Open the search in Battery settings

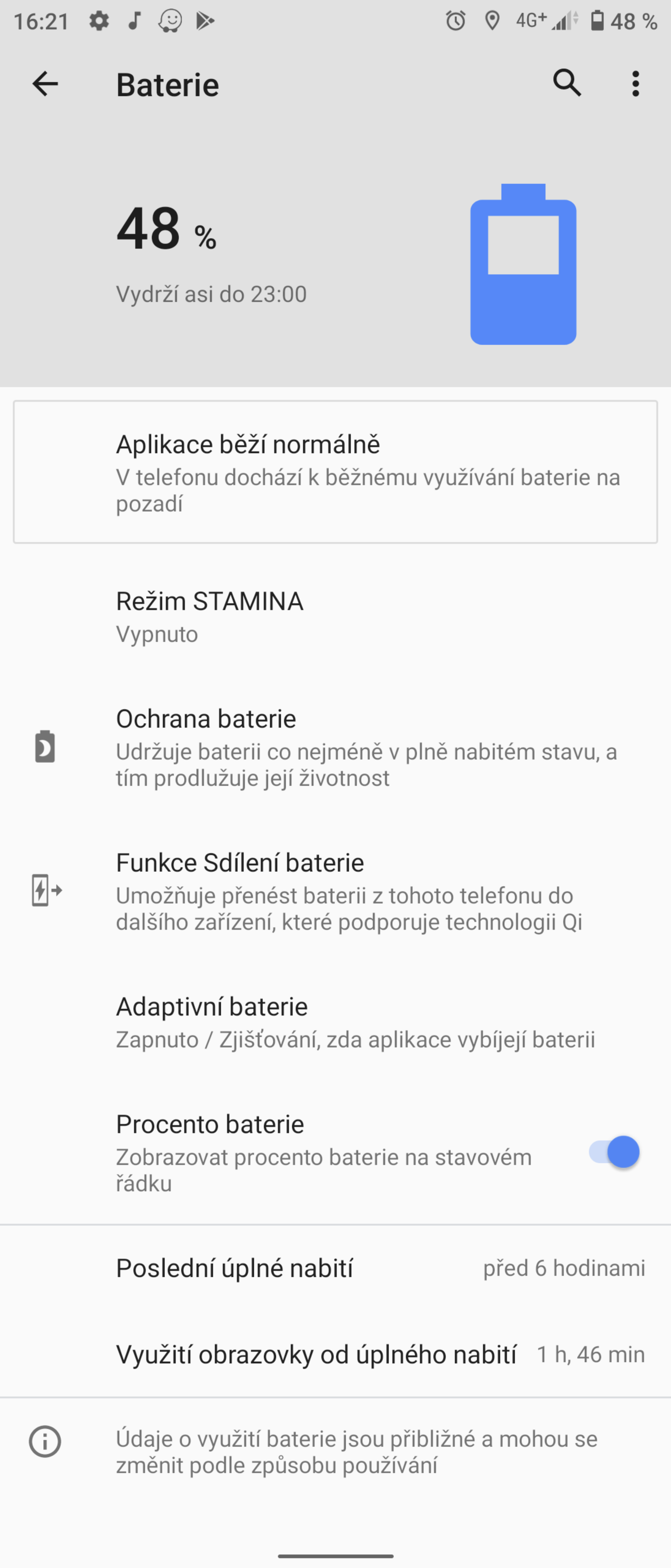point(567,83)
